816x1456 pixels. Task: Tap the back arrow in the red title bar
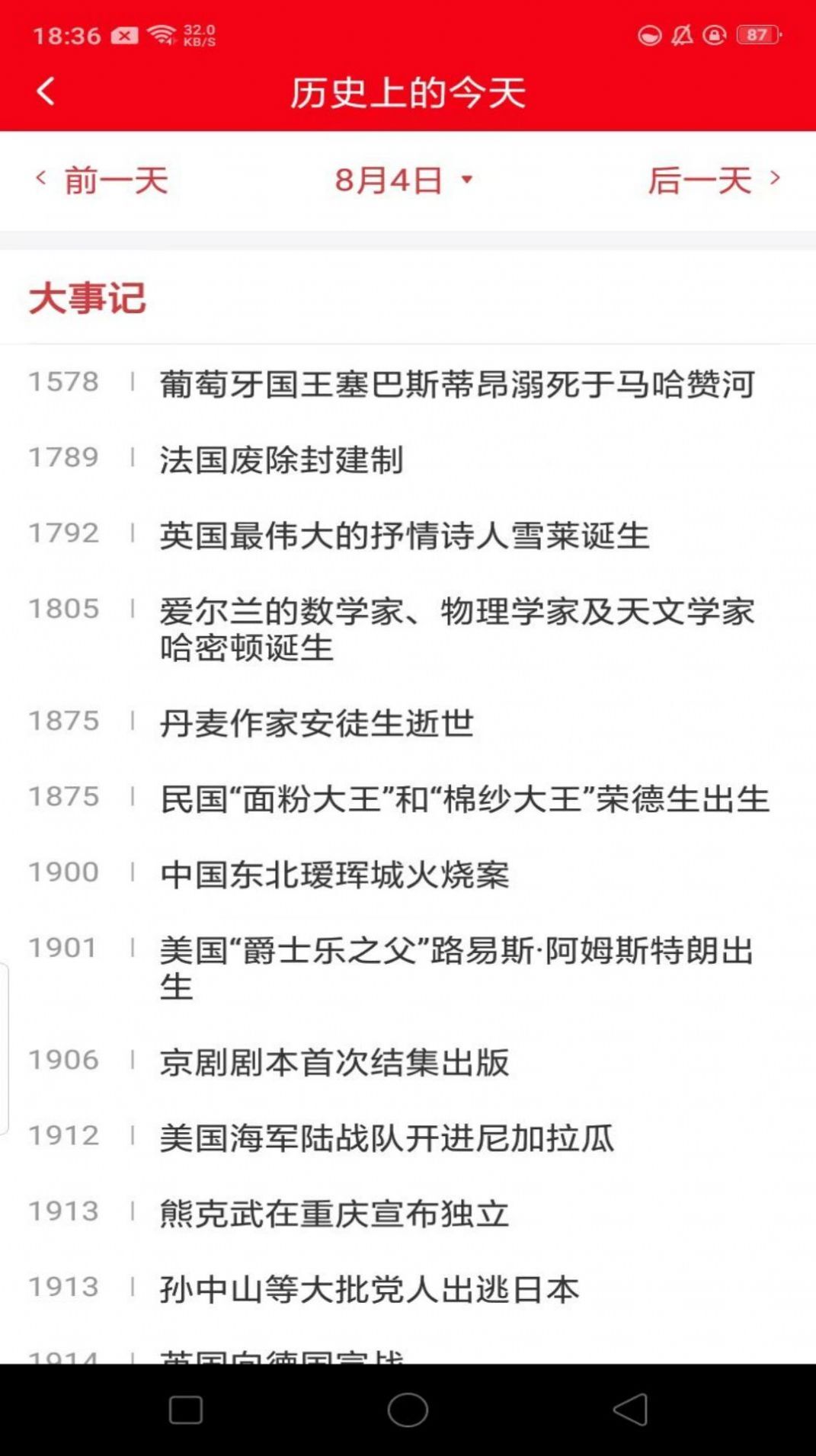[46, 91]
